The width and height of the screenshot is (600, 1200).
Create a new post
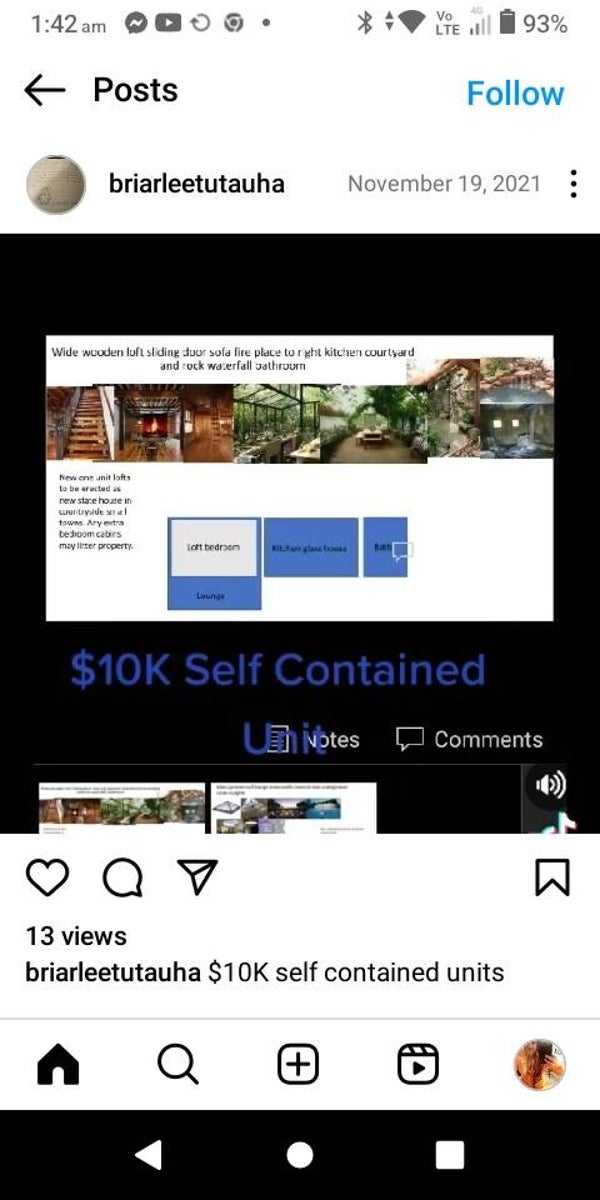click(x=298, y=1065)
